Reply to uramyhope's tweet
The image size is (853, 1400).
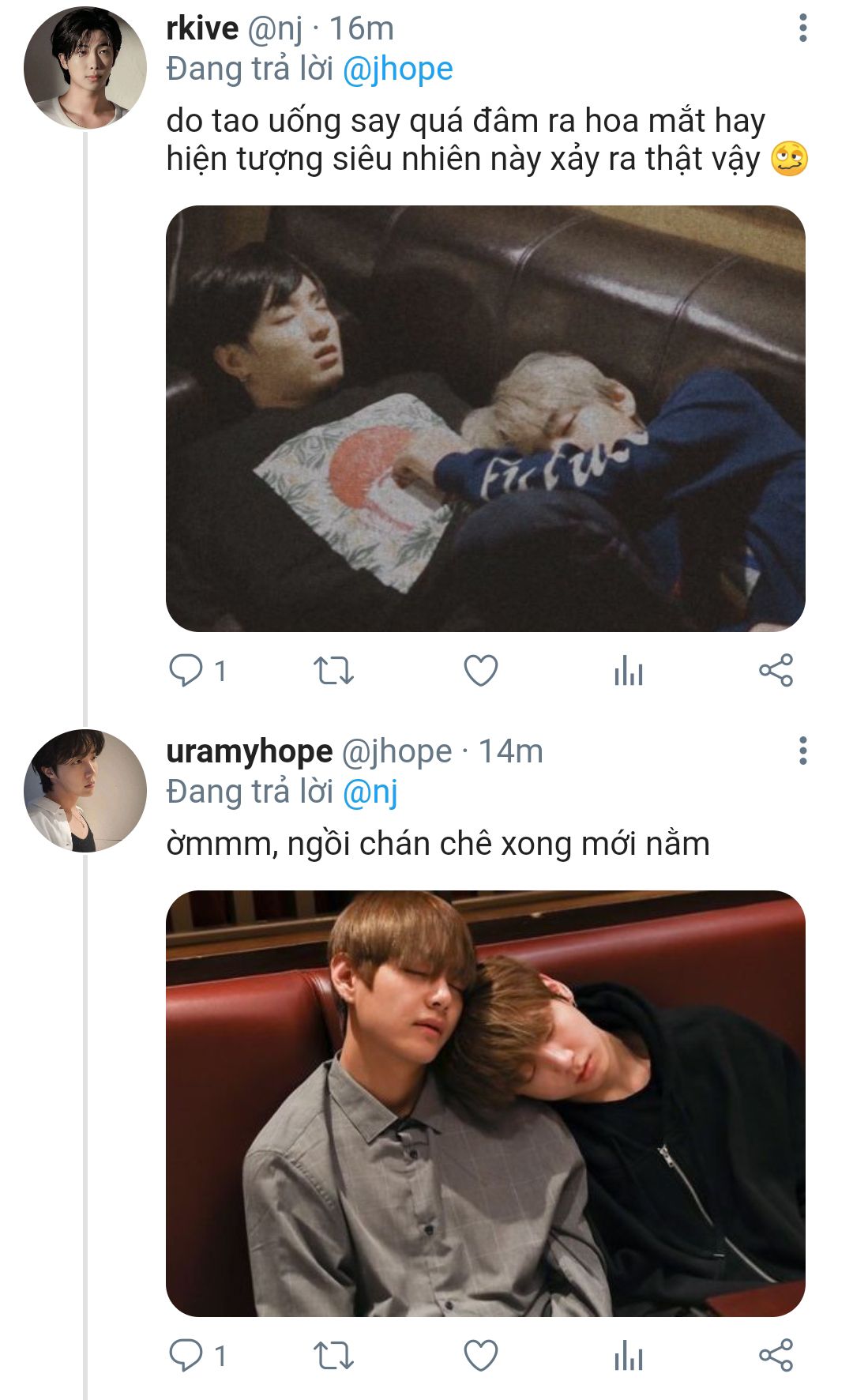click(x=186, y=1356)
